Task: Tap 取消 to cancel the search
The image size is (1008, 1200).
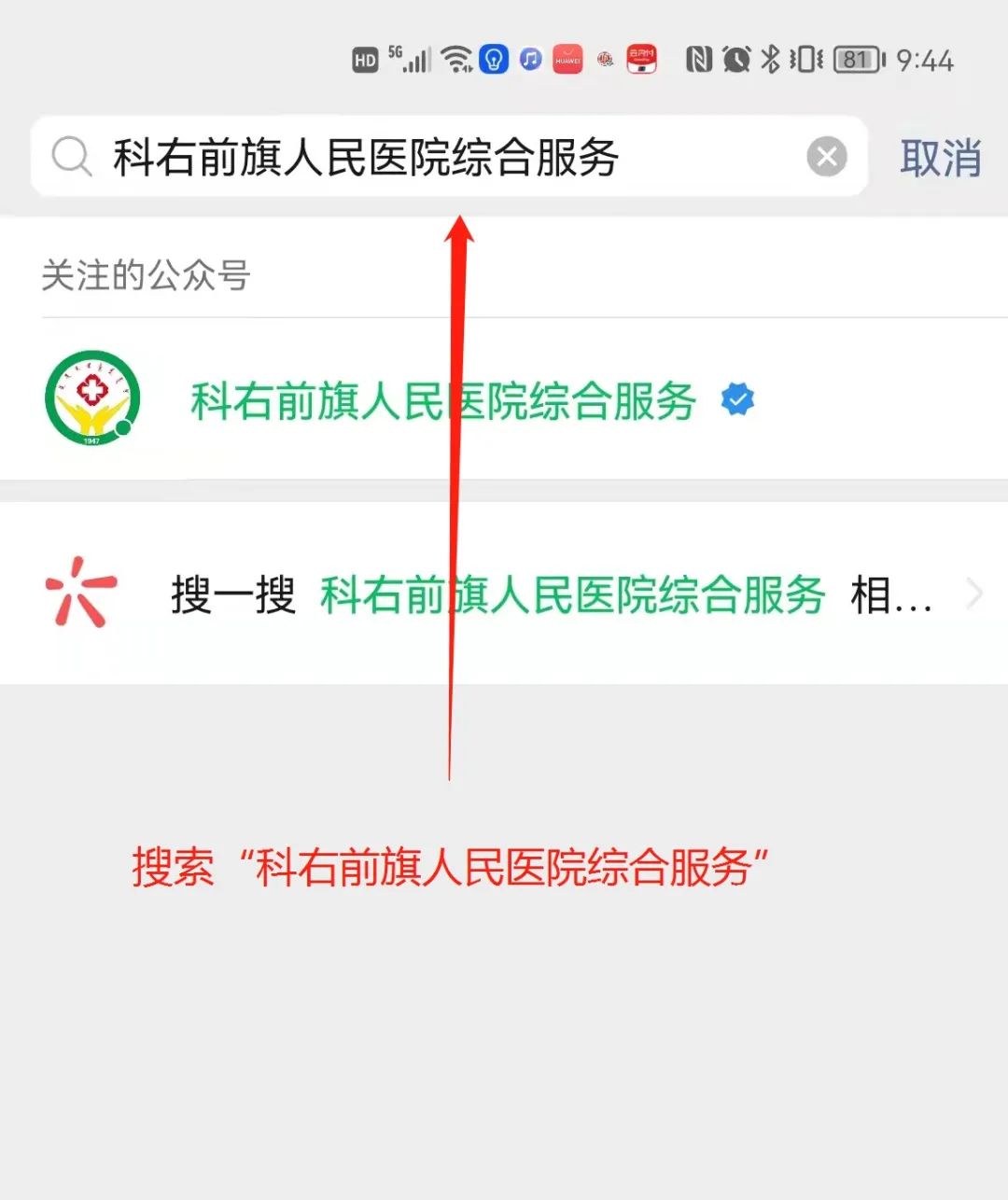Action: tap(940, 158)
